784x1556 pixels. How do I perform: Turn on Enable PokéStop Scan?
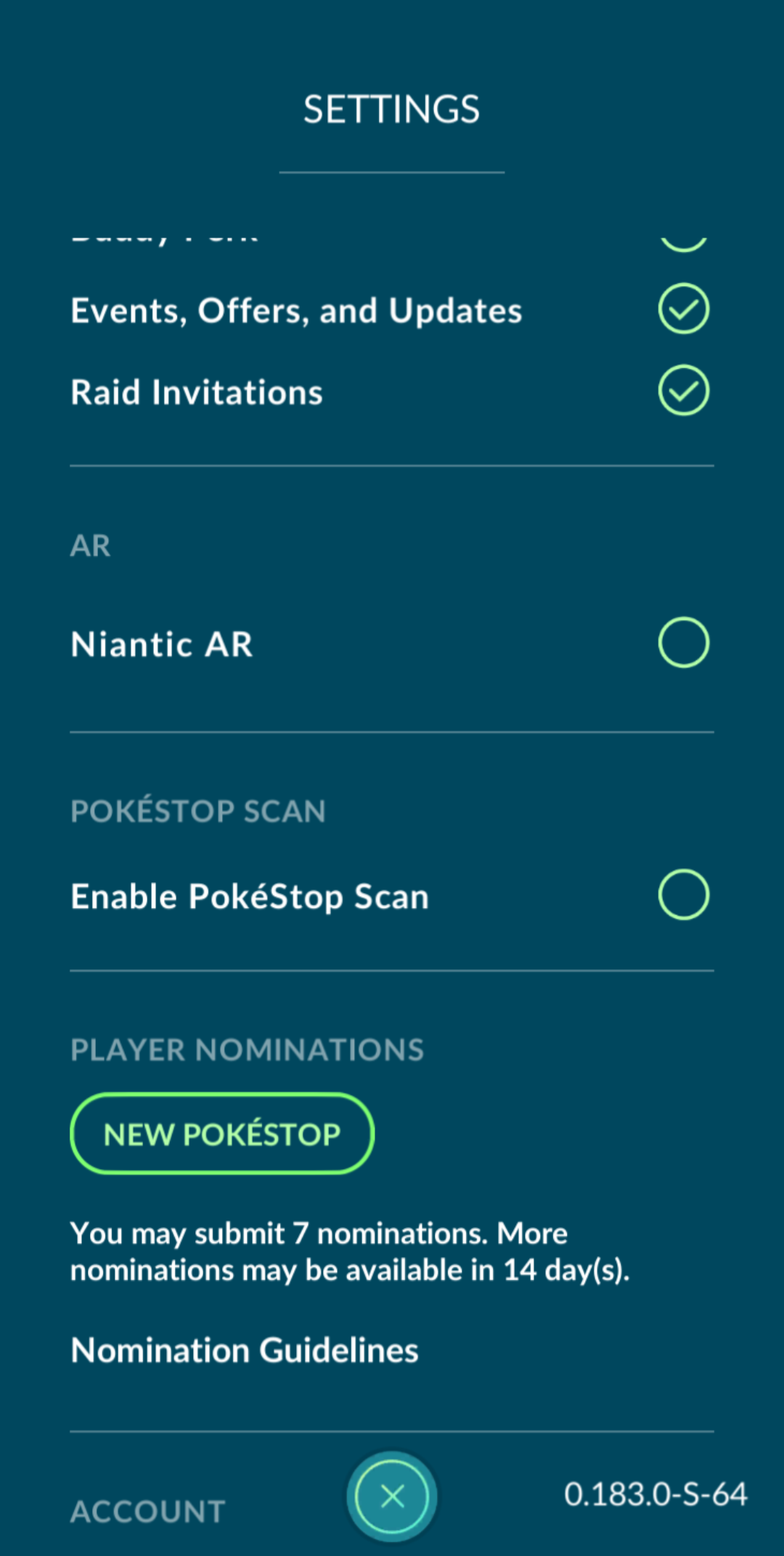tap(683, 895)
